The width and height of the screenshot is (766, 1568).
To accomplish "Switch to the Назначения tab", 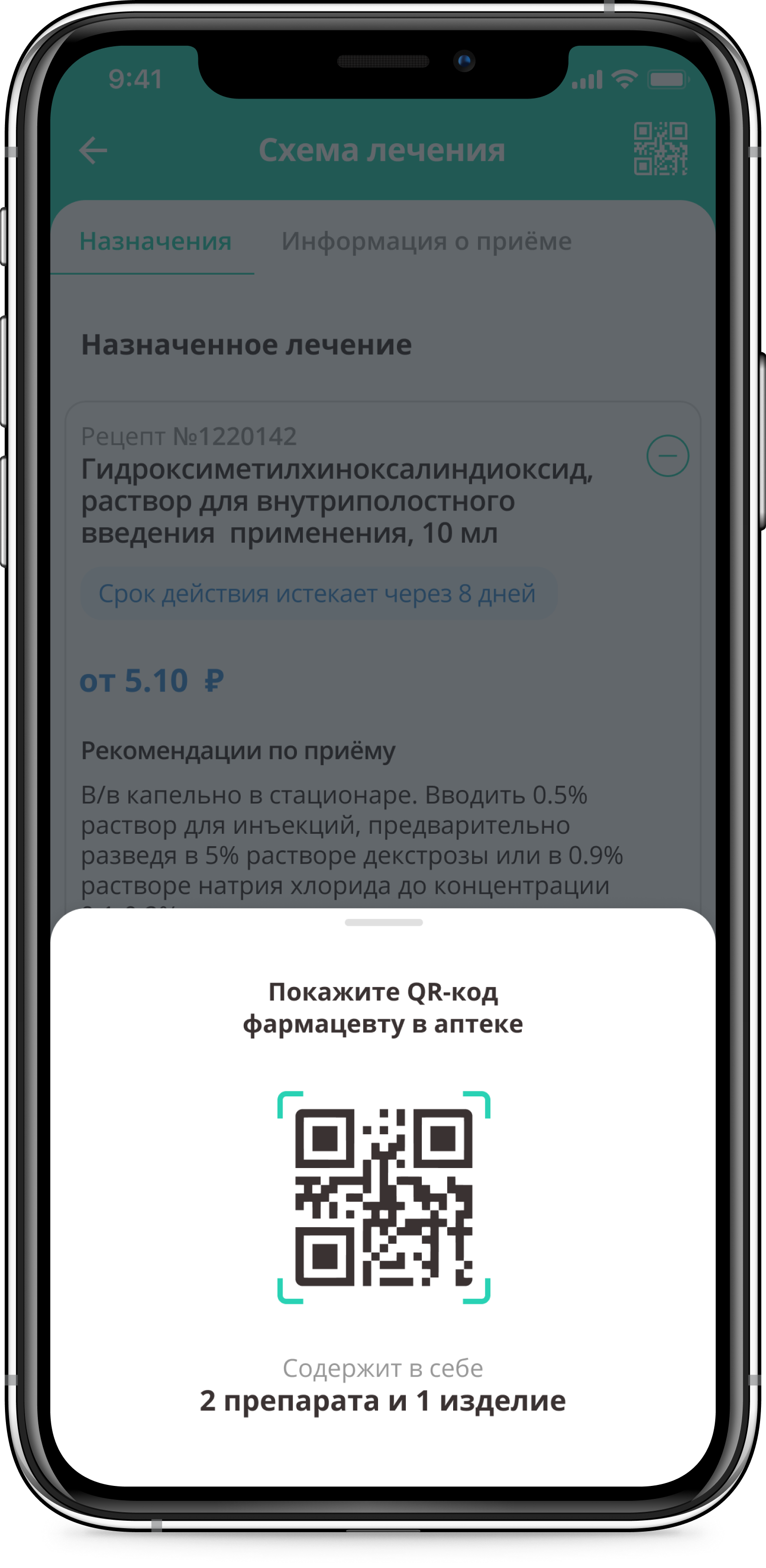I will click(155, 242).
